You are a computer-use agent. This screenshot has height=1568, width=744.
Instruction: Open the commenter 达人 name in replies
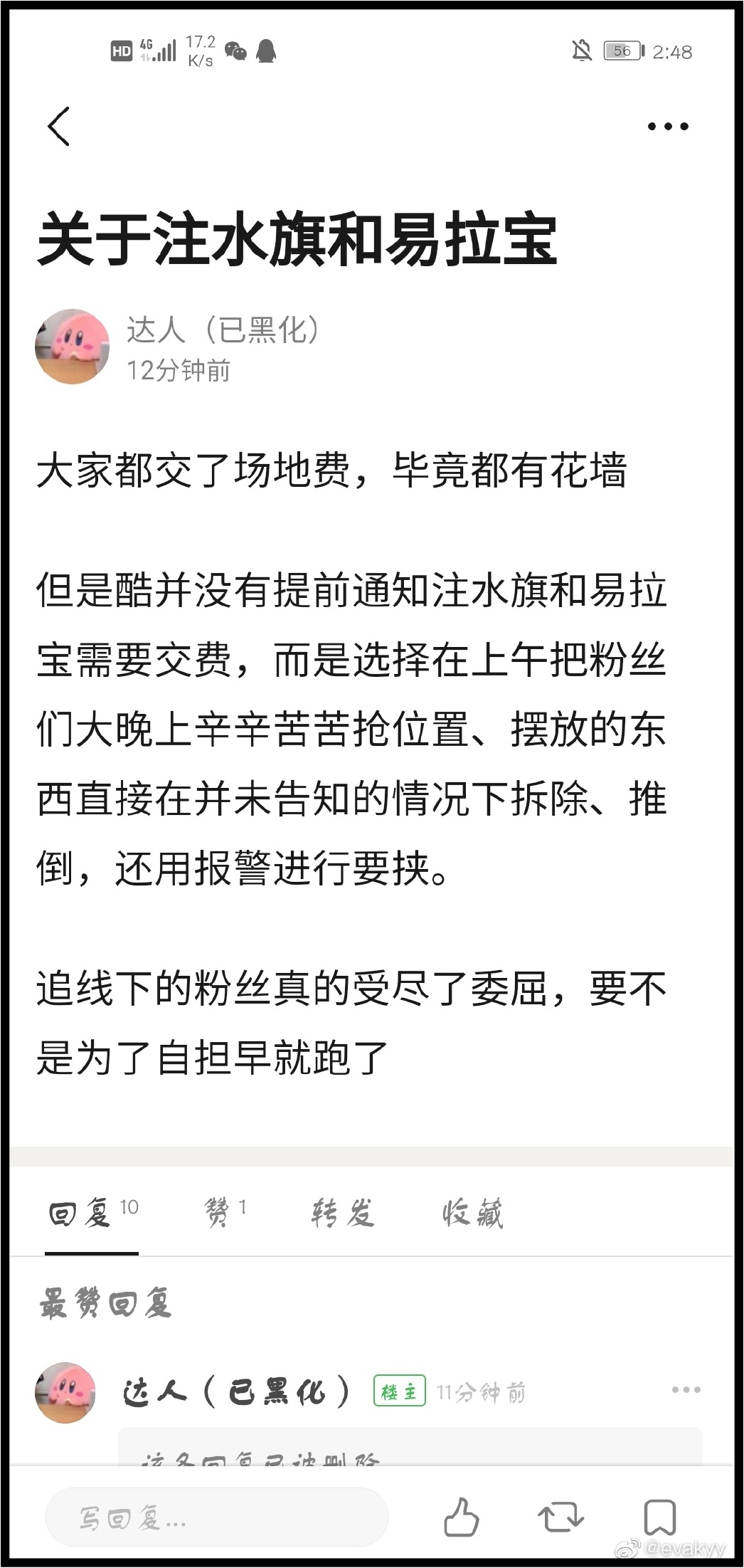click(x=236, y=1391)
